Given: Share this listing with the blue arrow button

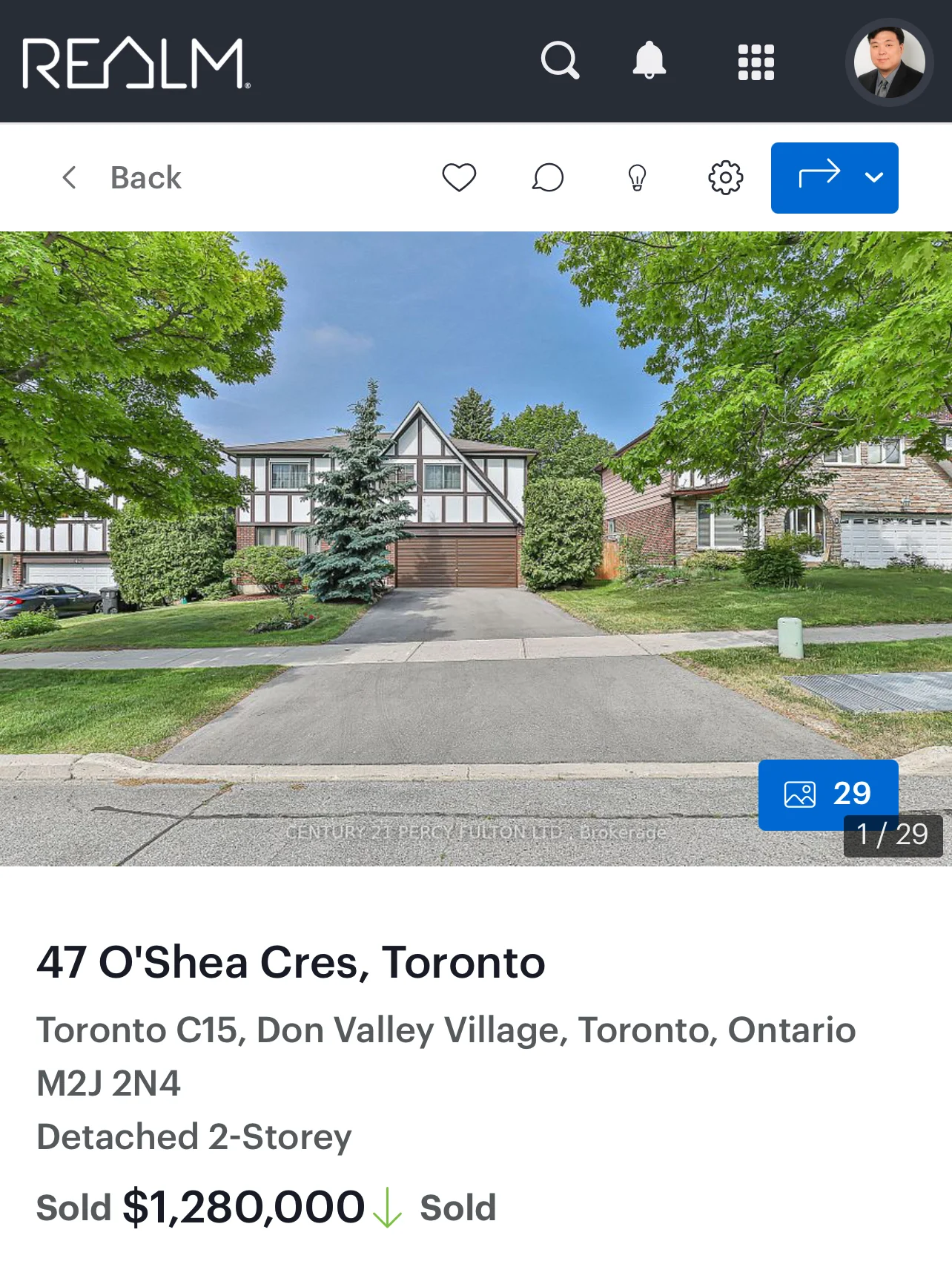Looking at the screenshot, I should pyautogui.click(x=818, y=178).
